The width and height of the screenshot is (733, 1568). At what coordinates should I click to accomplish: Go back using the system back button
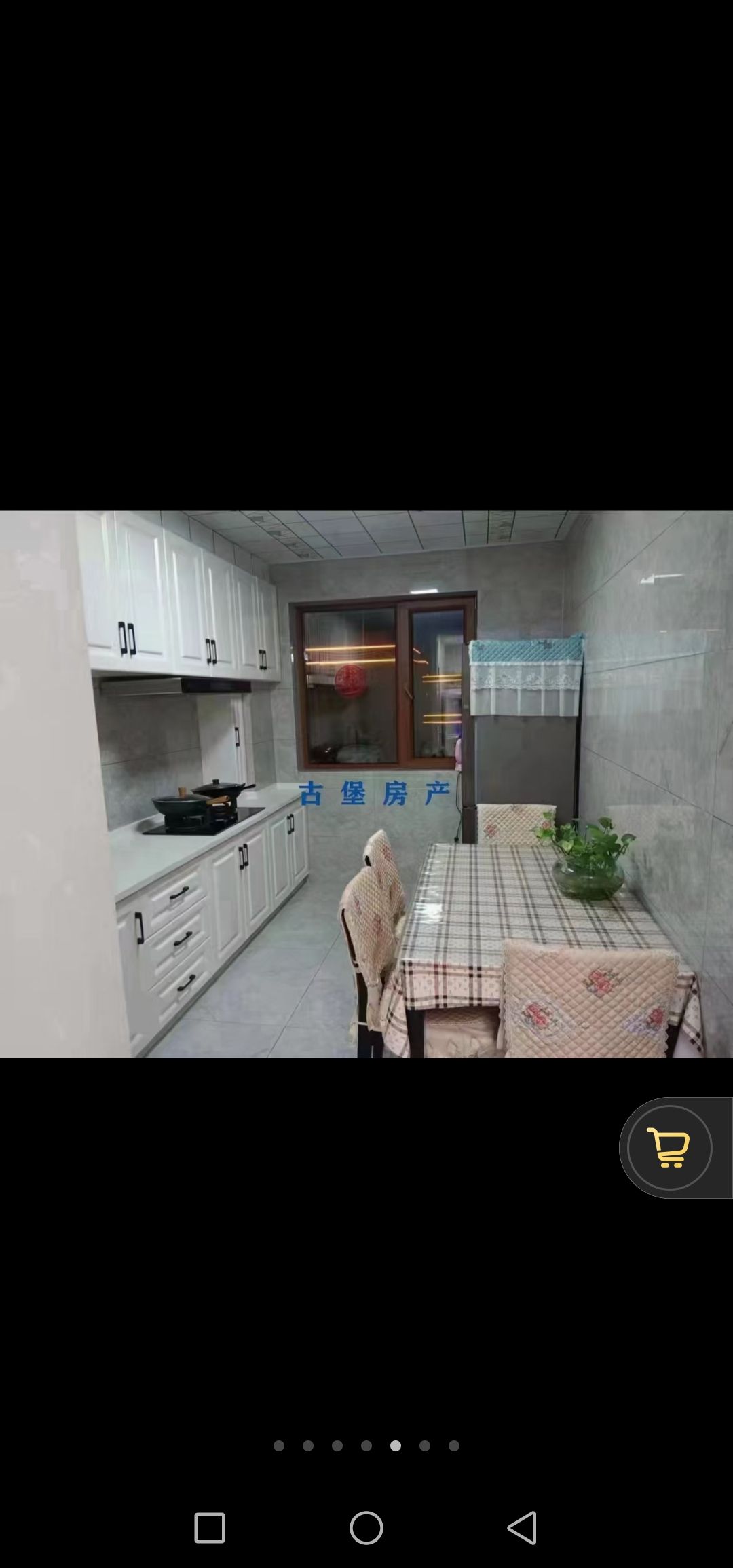523,1528
